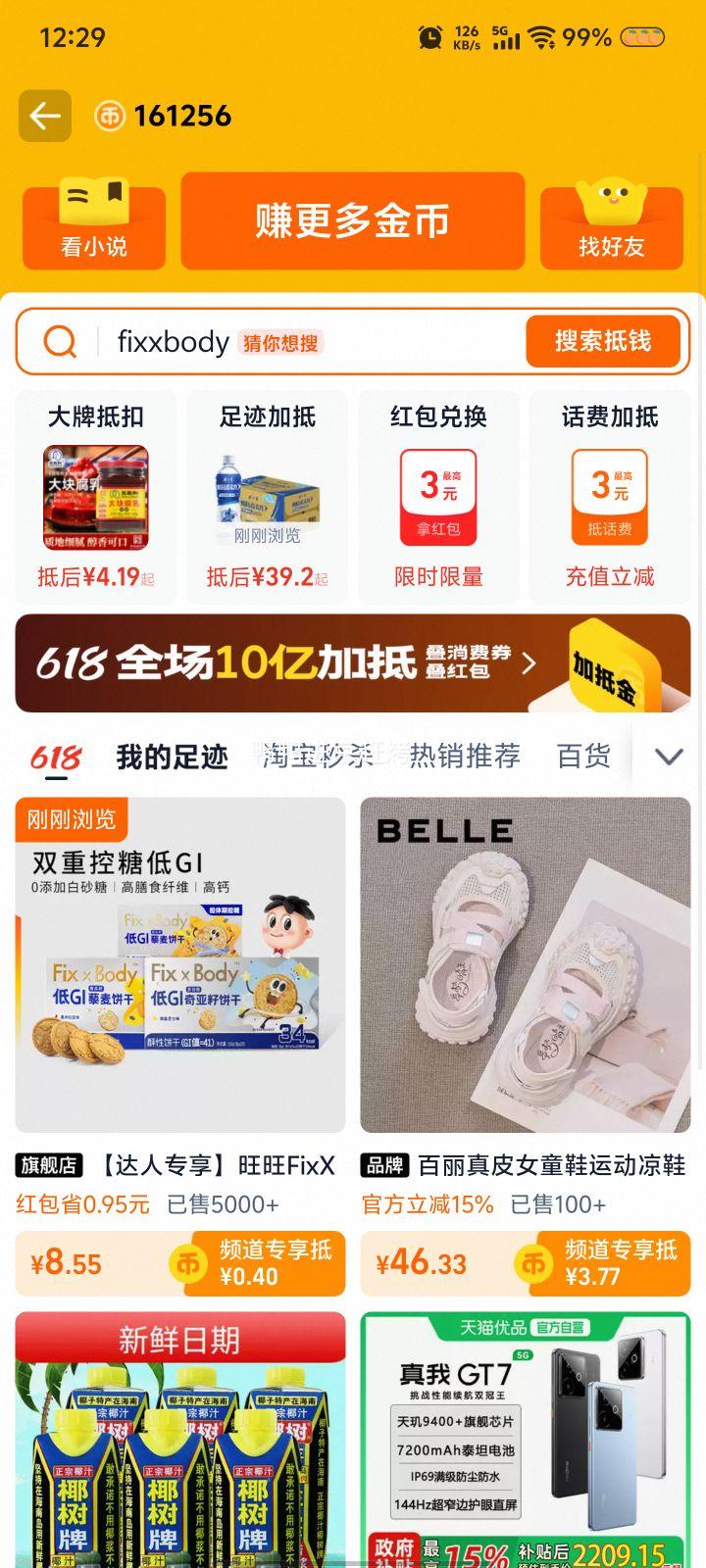This screenshot has height=1568, width=706.
Task: Switch to the 618 tab
Action: coord(56,758)
